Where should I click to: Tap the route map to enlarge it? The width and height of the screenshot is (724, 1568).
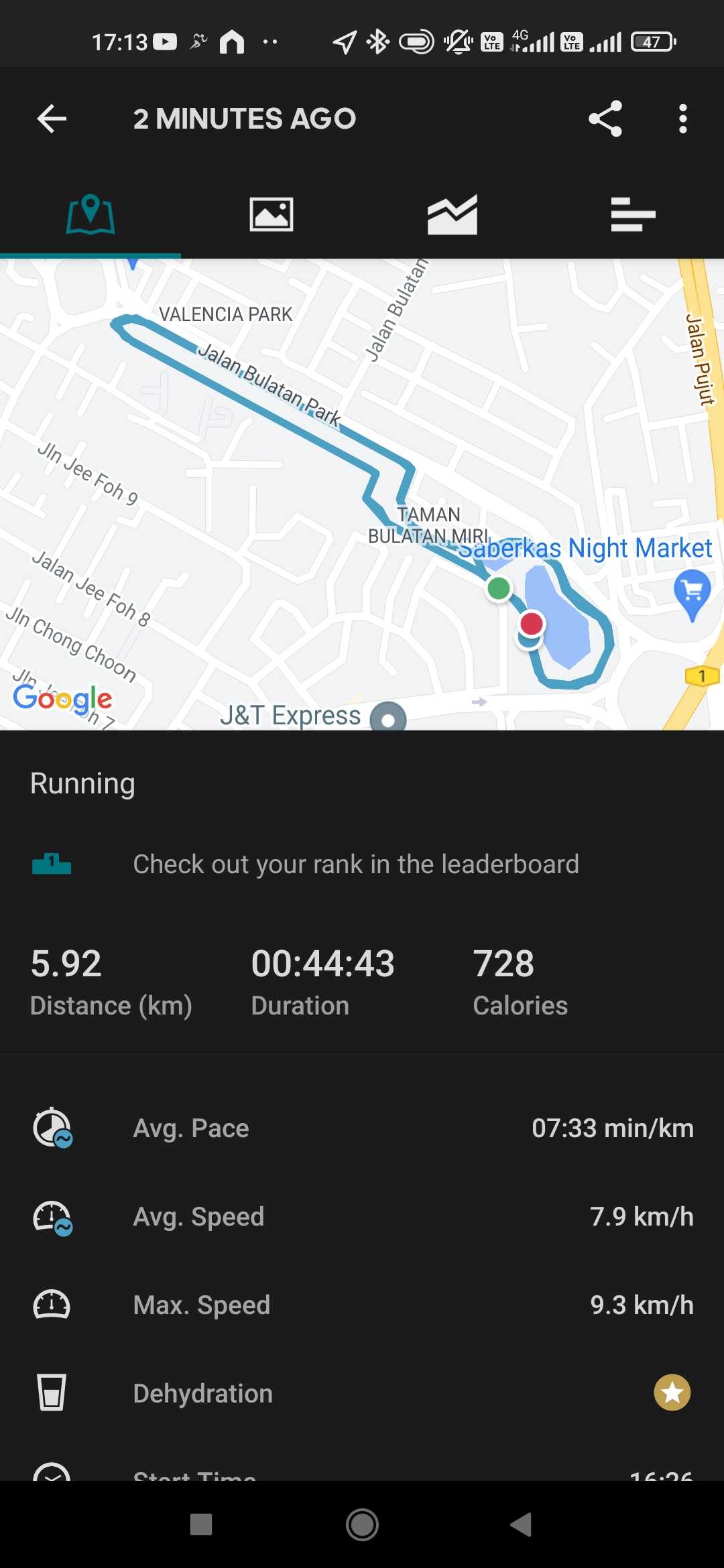[x=362, y=495]
